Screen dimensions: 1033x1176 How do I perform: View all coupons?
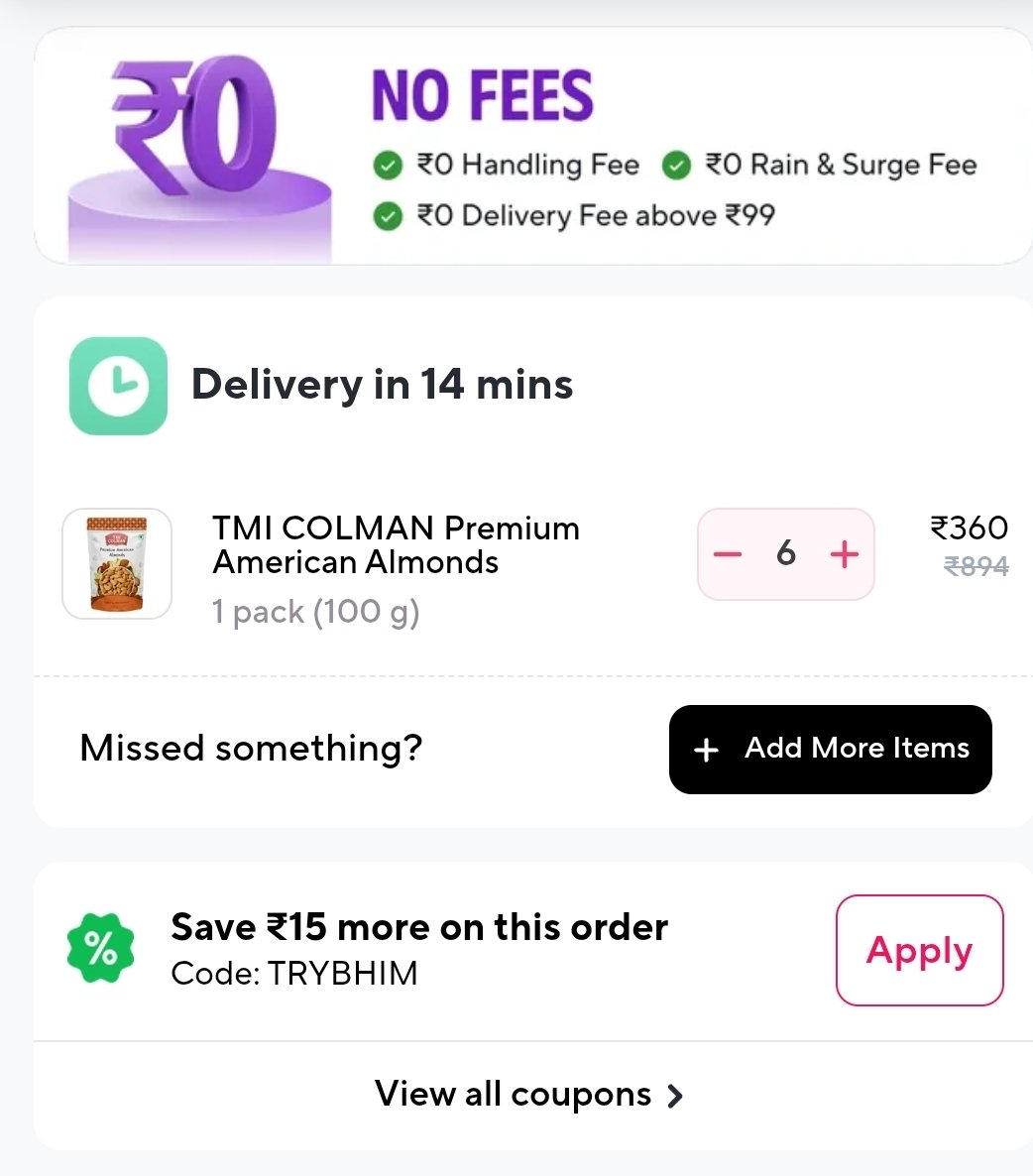[x=529, y=1095]
